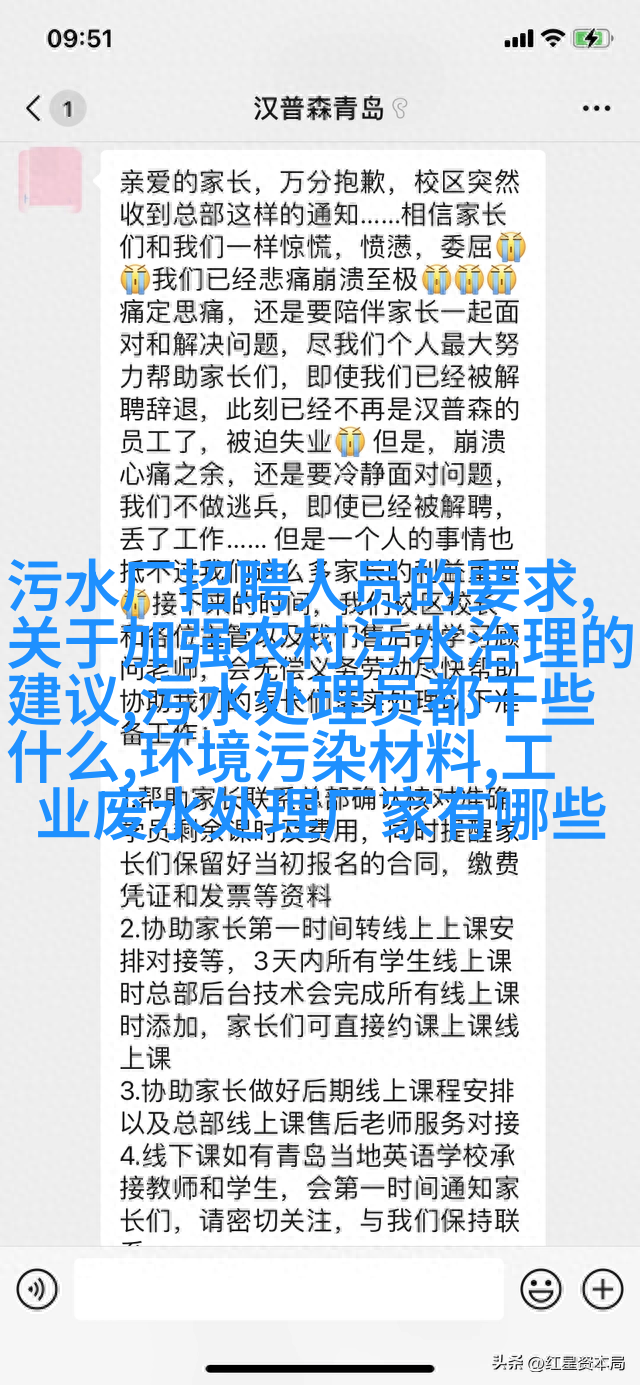
Task: Go back to the chat list
Action: [36, 108]
